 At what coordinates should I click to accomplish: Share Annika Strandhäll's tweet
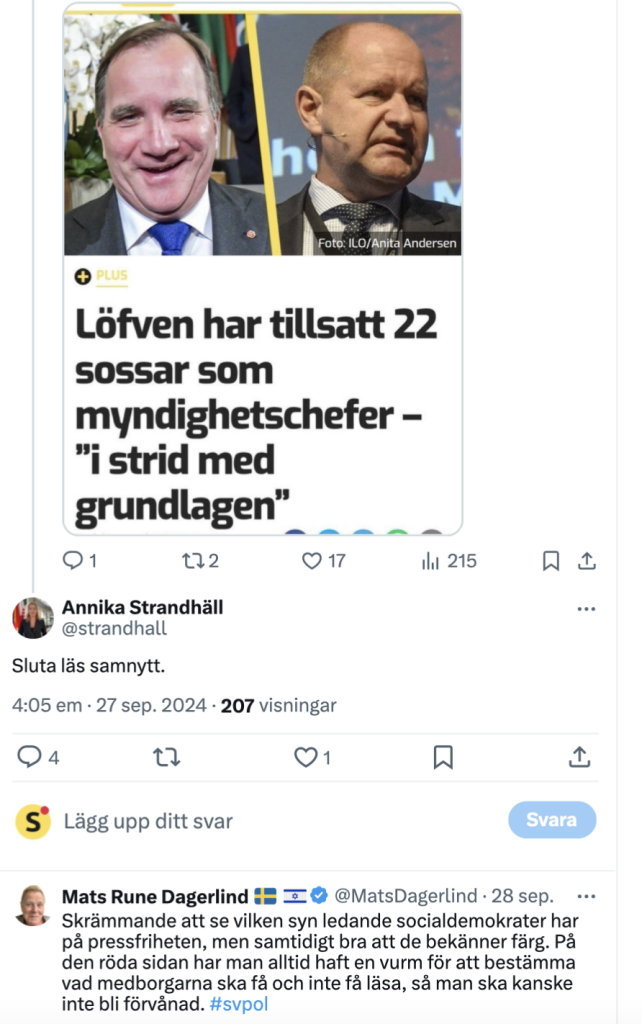579,757
